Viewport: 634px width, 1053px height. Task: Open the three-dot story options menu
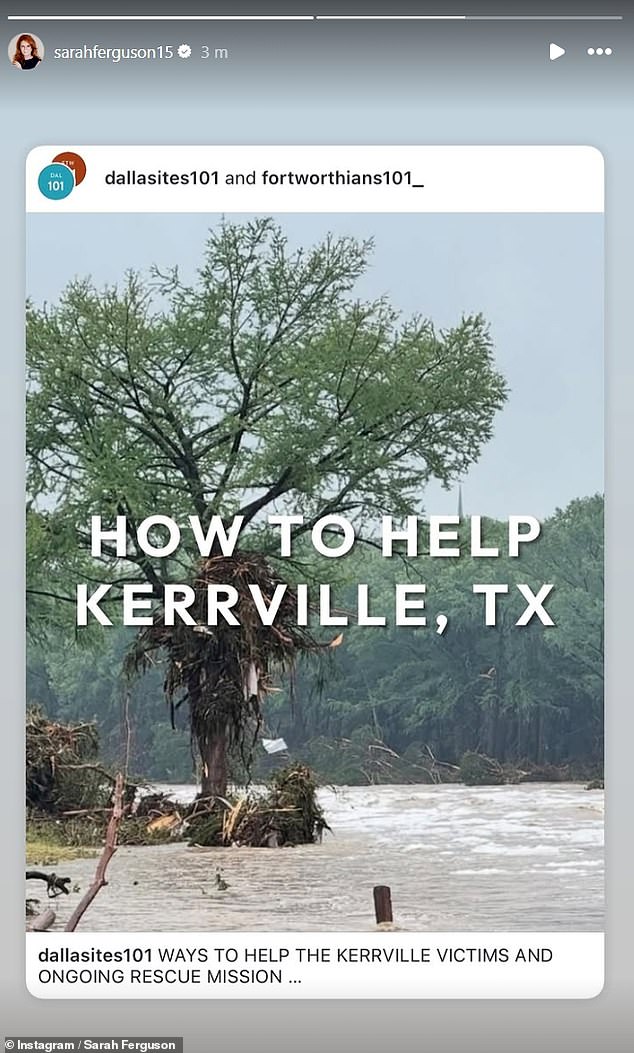point(599,51)
